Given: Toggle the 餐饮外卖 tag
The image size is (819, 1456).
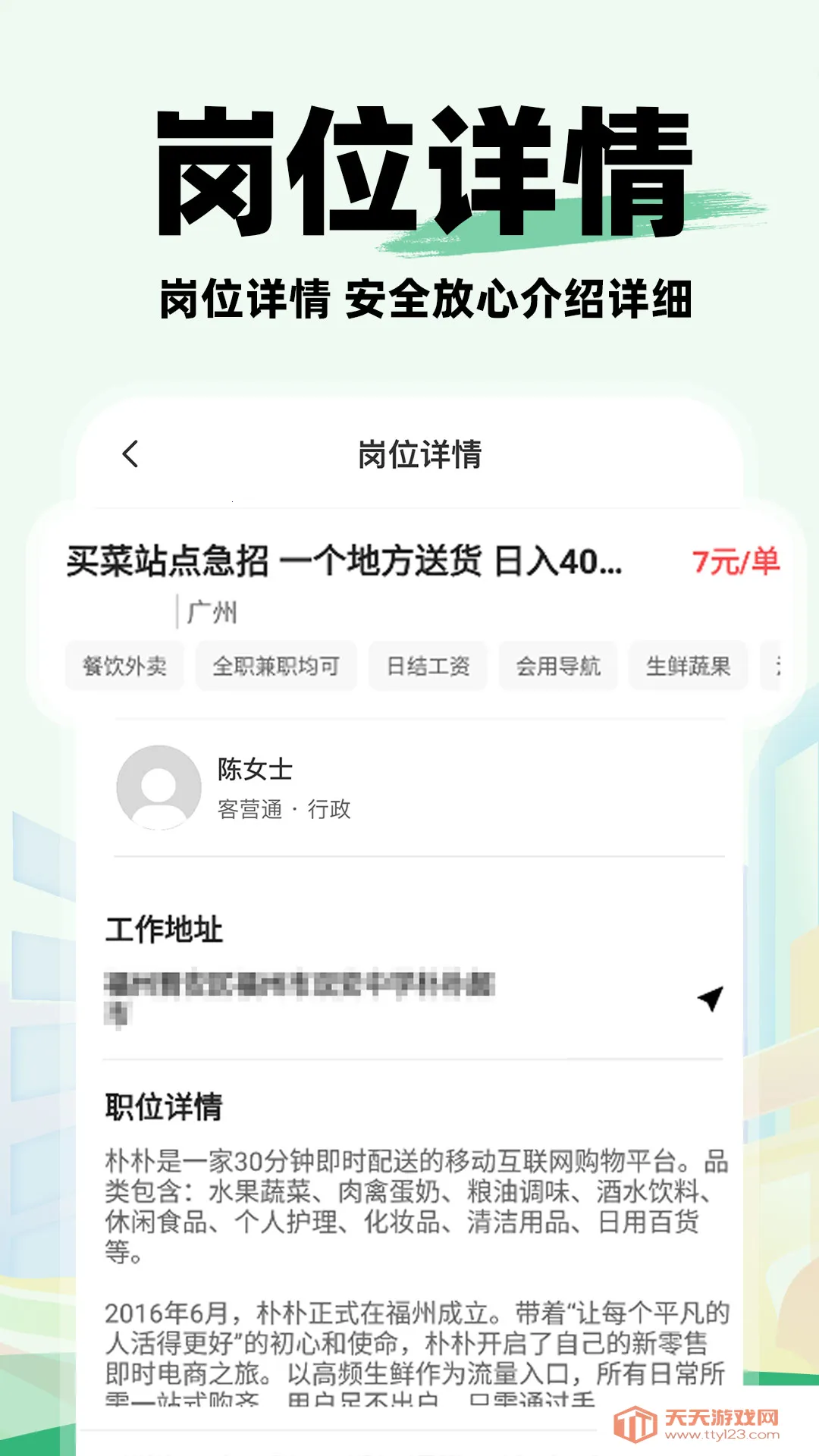Looking at the screenshot, I should point(127,664).
